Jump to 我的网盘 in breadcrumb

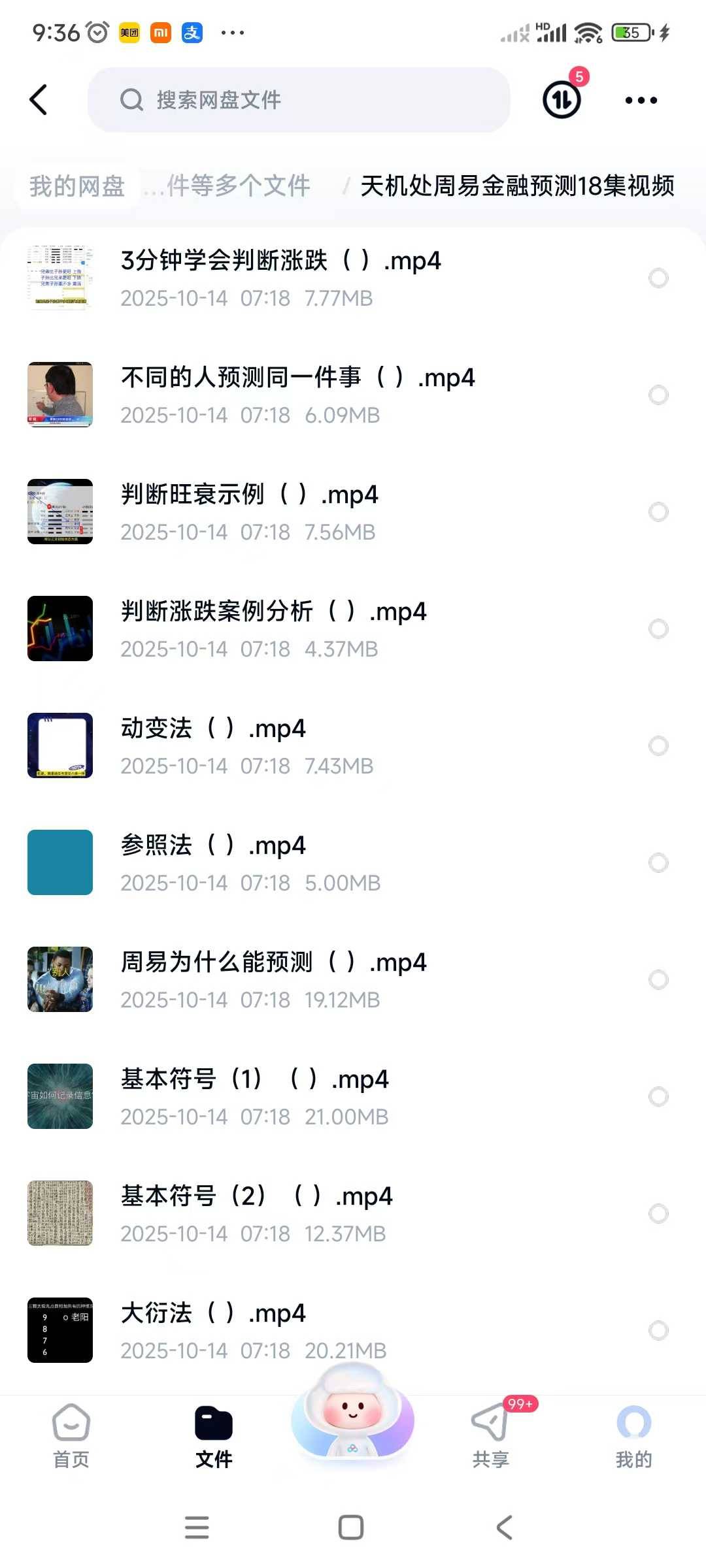pyautogui.click(x=77, y=186)
